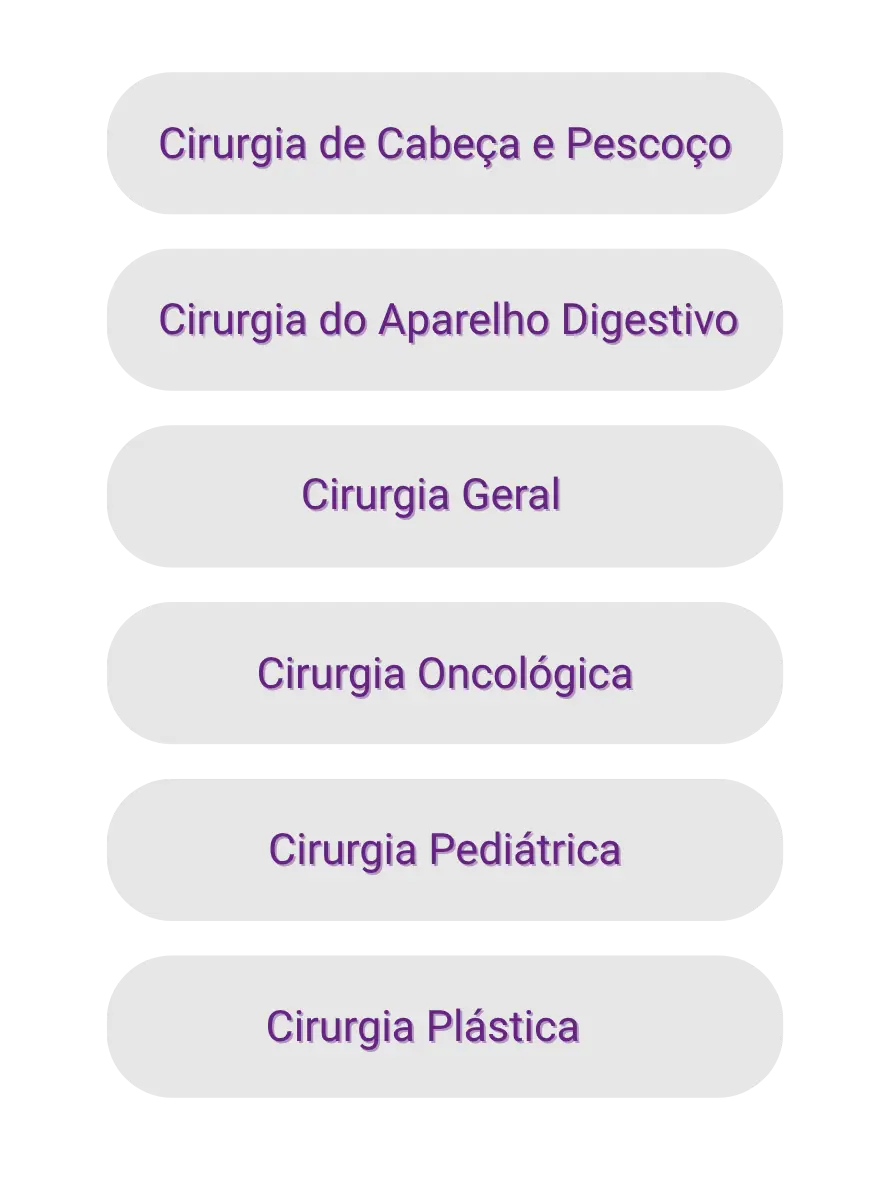Pick Cirurgia Pediátrica
This screenshot has width=890, height=1190.
pyautogui.click(x=444, y=850)
